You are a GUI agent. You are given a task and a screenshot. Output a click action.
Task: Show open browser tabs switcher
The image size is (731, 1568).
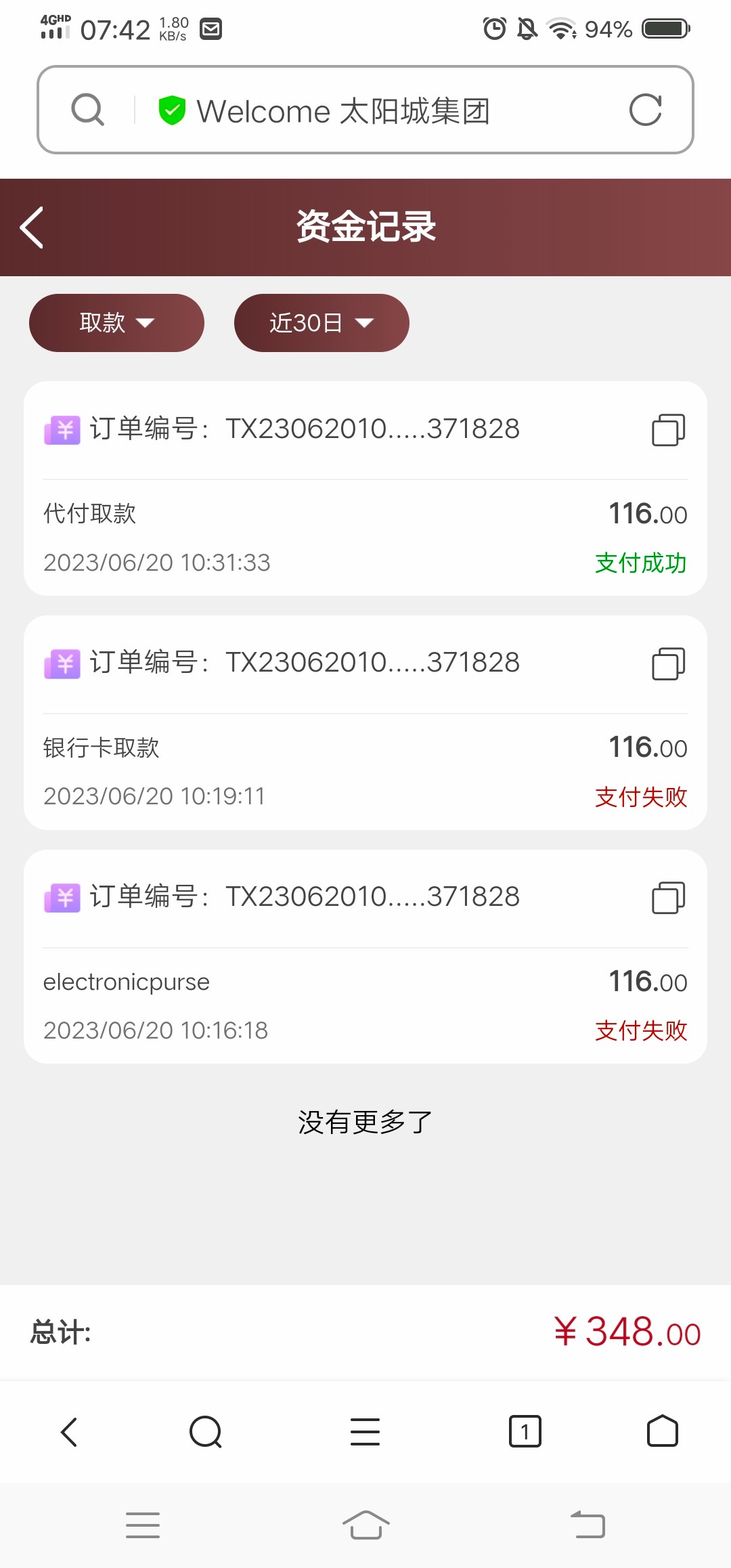pyautogui.click(x=525, y=1432)
